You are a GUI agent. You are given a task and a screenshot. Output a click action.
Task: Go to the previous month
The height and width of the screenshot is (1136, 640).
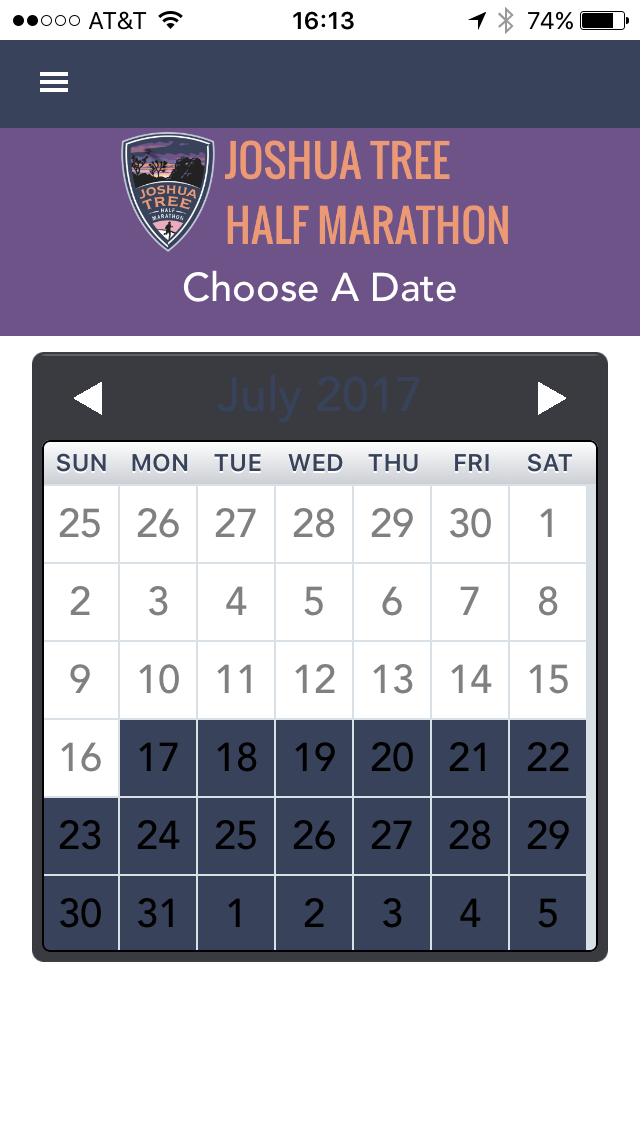[88, 398]
